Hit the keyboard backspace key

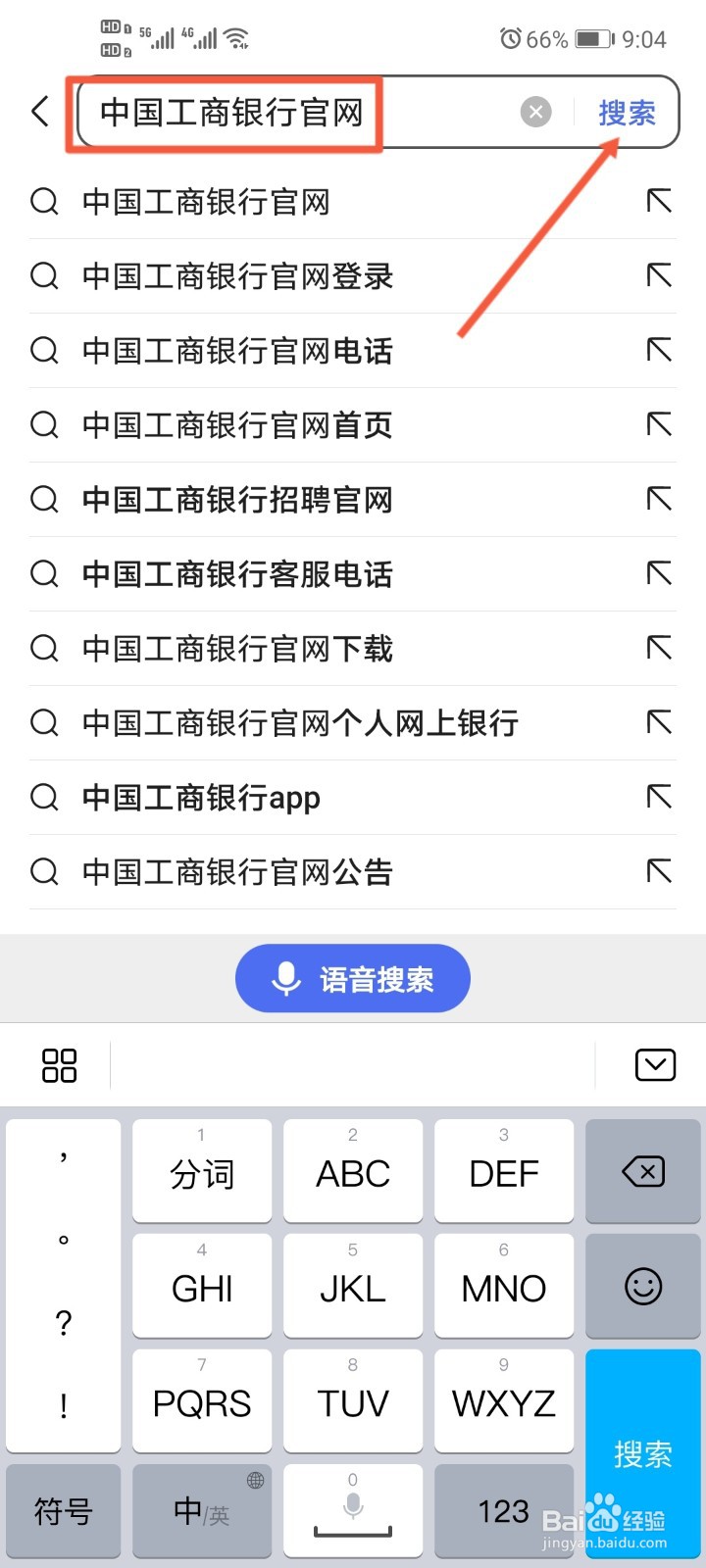[x=643, y=1171]
